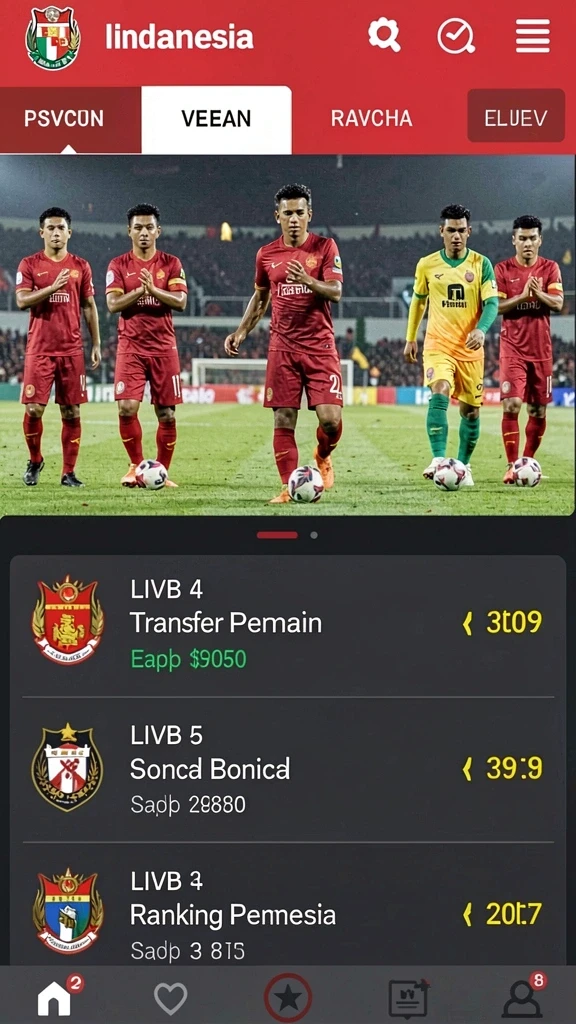Tap the checkmark magnifier icon

(x=456, y=35)
